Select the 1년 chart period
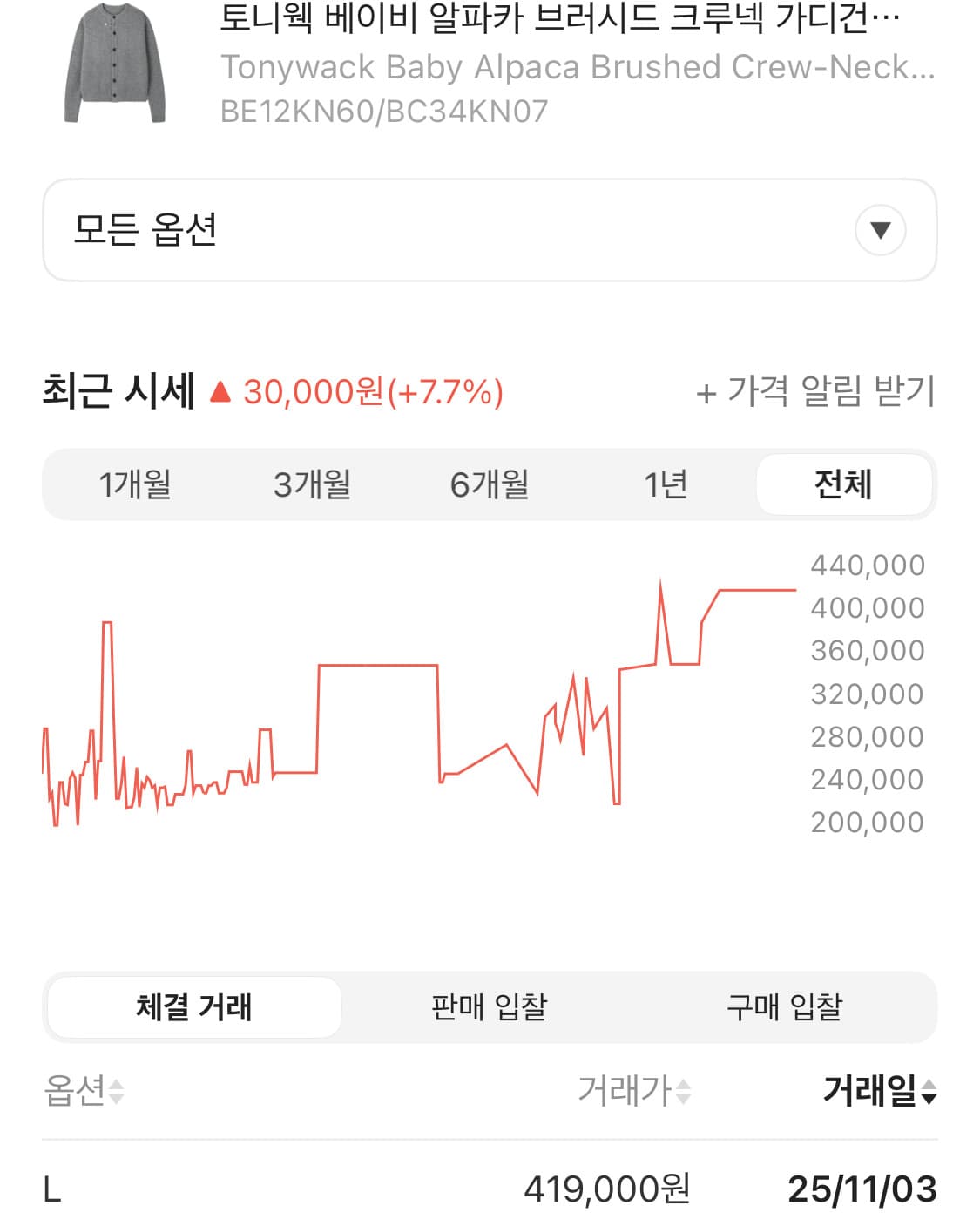 click(x=666, y=485)
